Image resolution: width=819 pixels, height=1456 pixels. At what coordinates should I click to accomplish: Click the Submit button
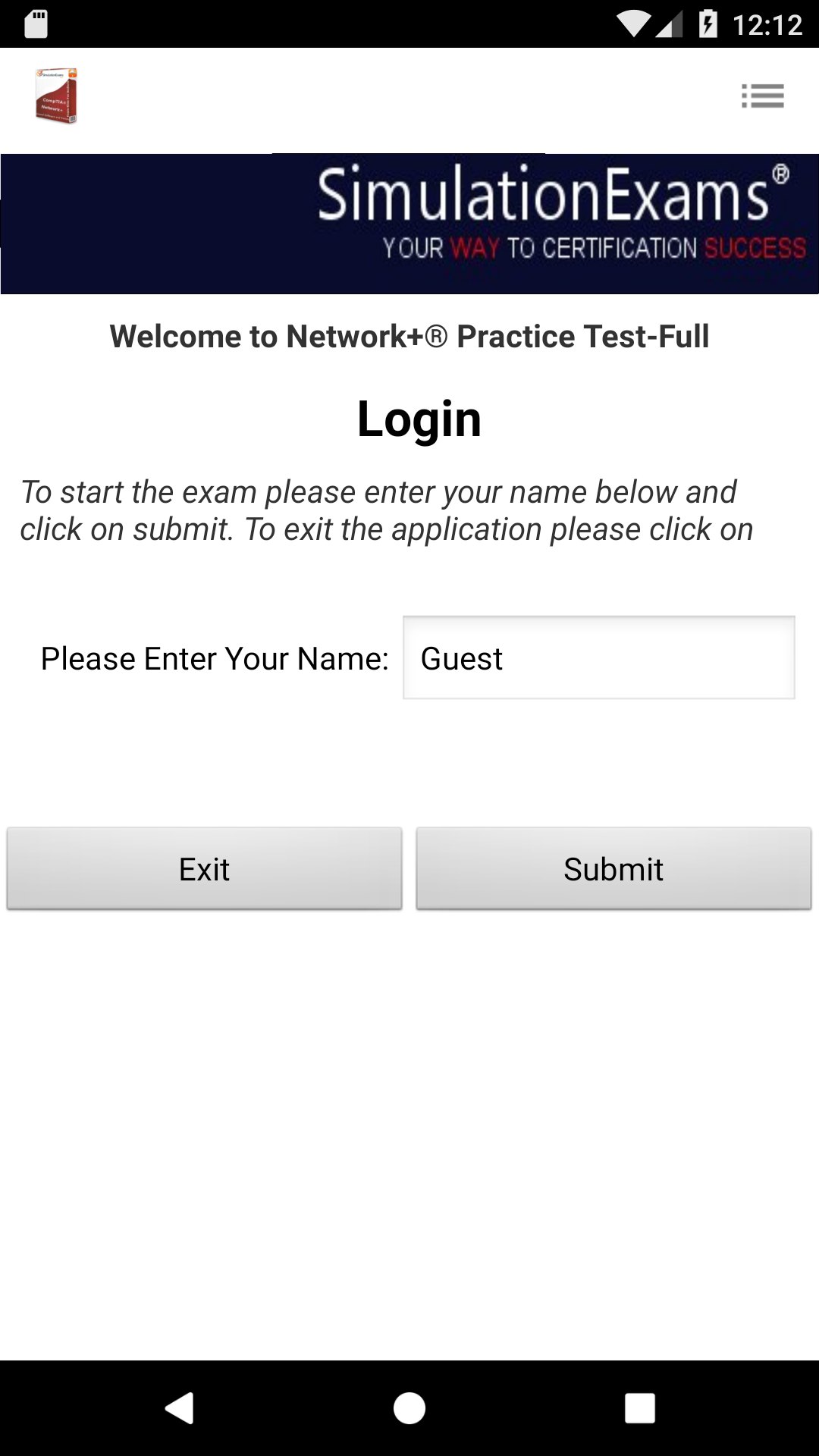[x=613, y=868]
